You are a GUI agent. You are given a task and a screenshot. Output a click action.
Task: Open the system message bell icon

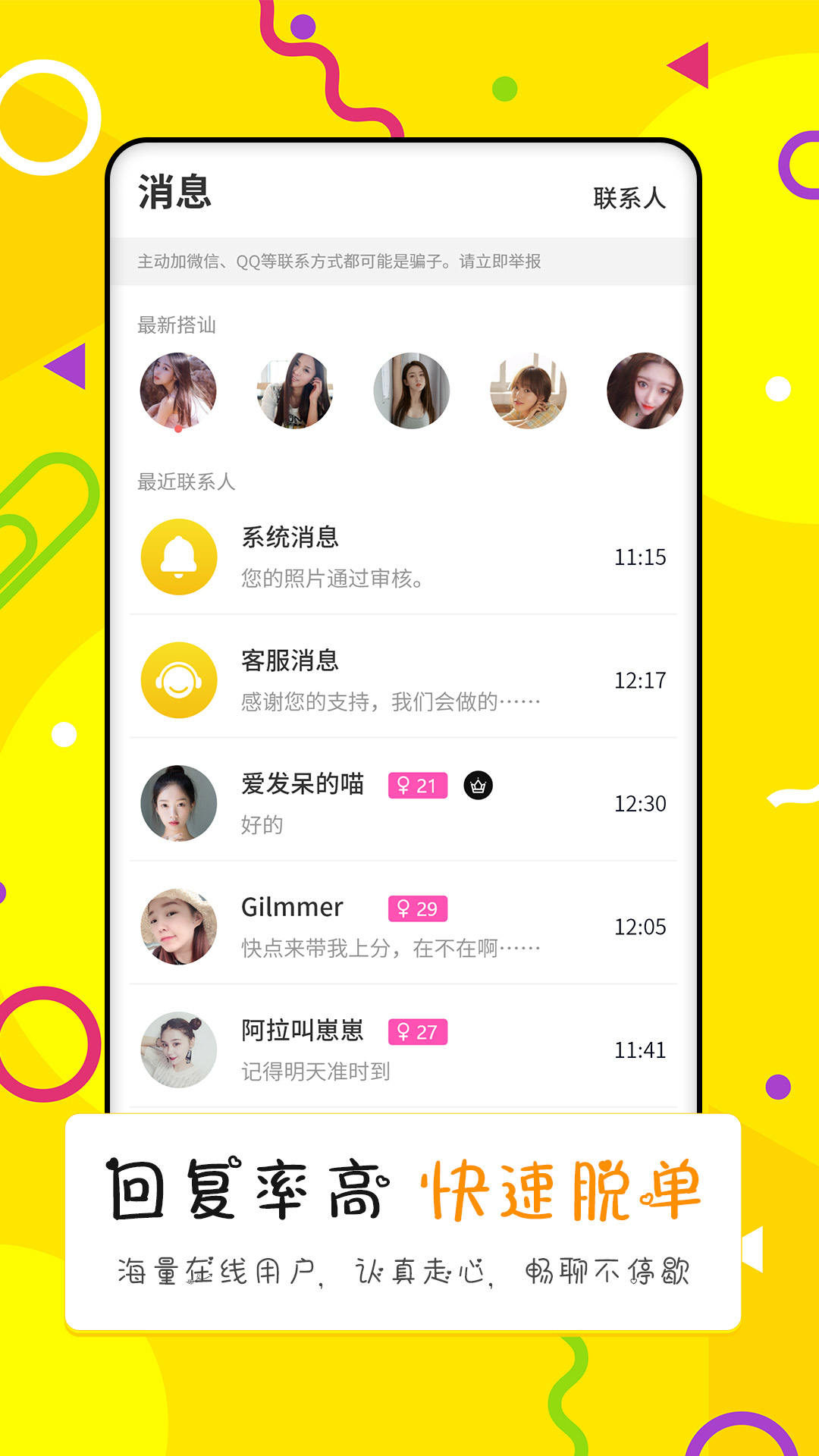pos(179,555)
